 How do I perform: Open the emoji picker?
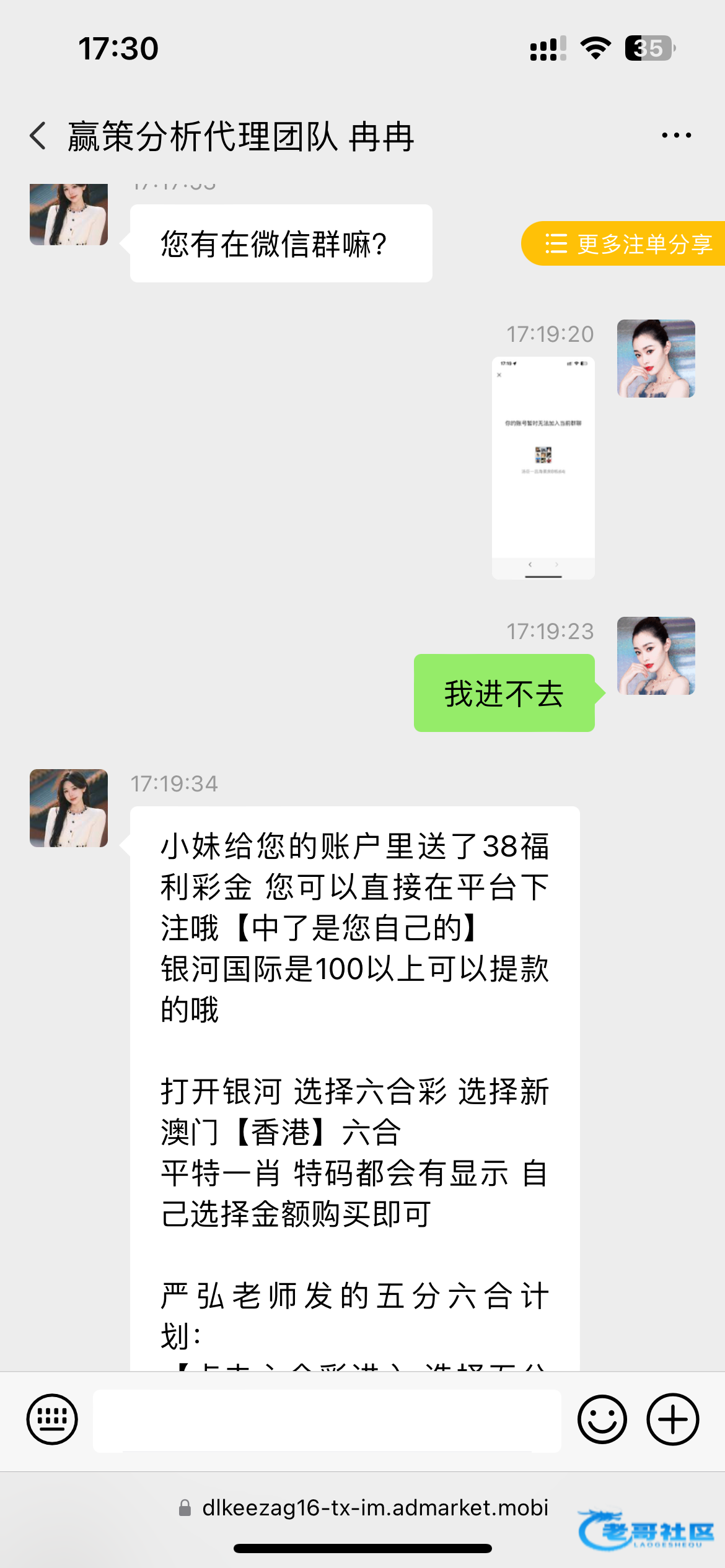(602, 1419)
